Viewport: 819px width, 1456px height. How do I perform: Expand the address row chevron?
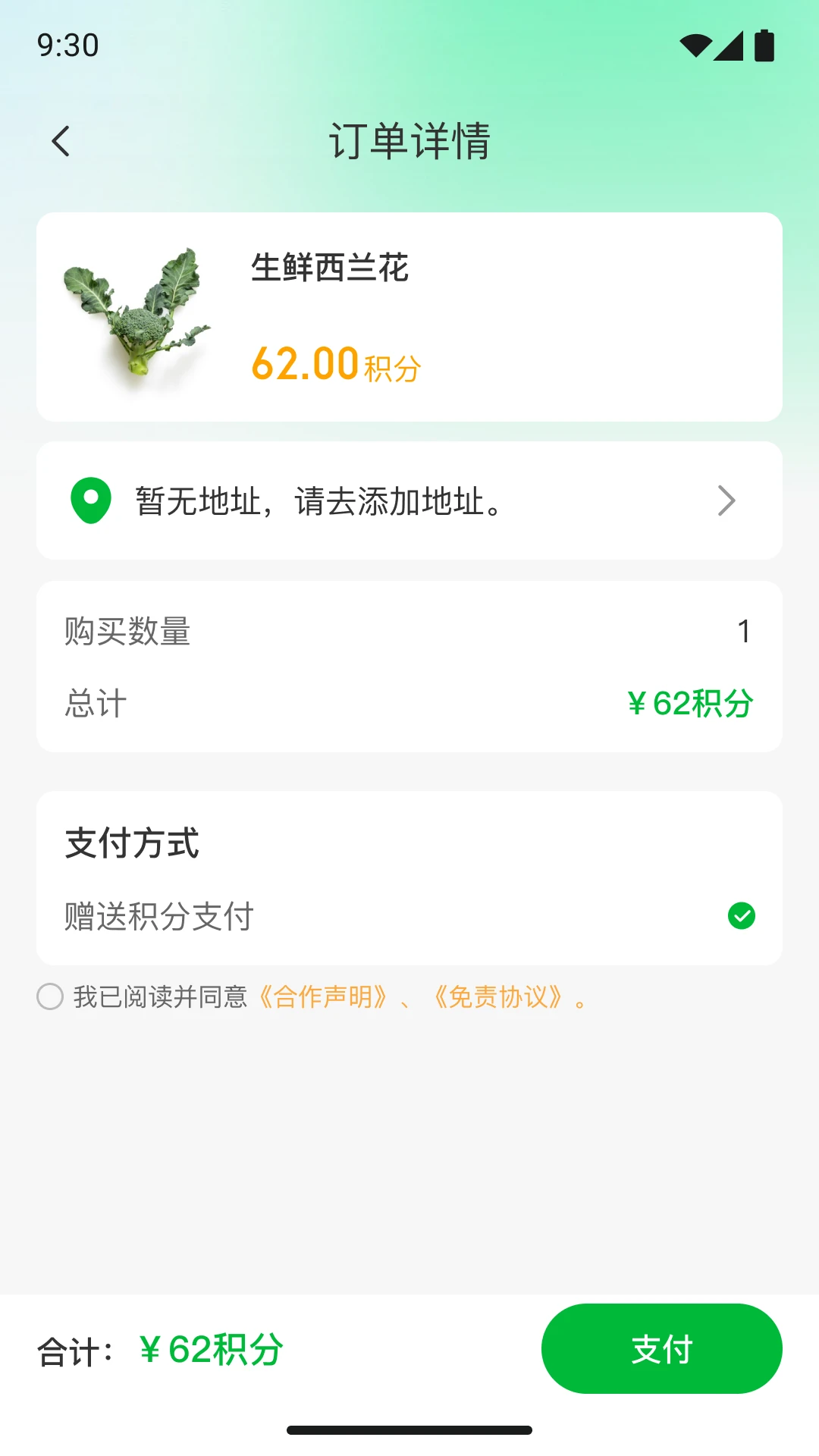[x=727, y=499]
